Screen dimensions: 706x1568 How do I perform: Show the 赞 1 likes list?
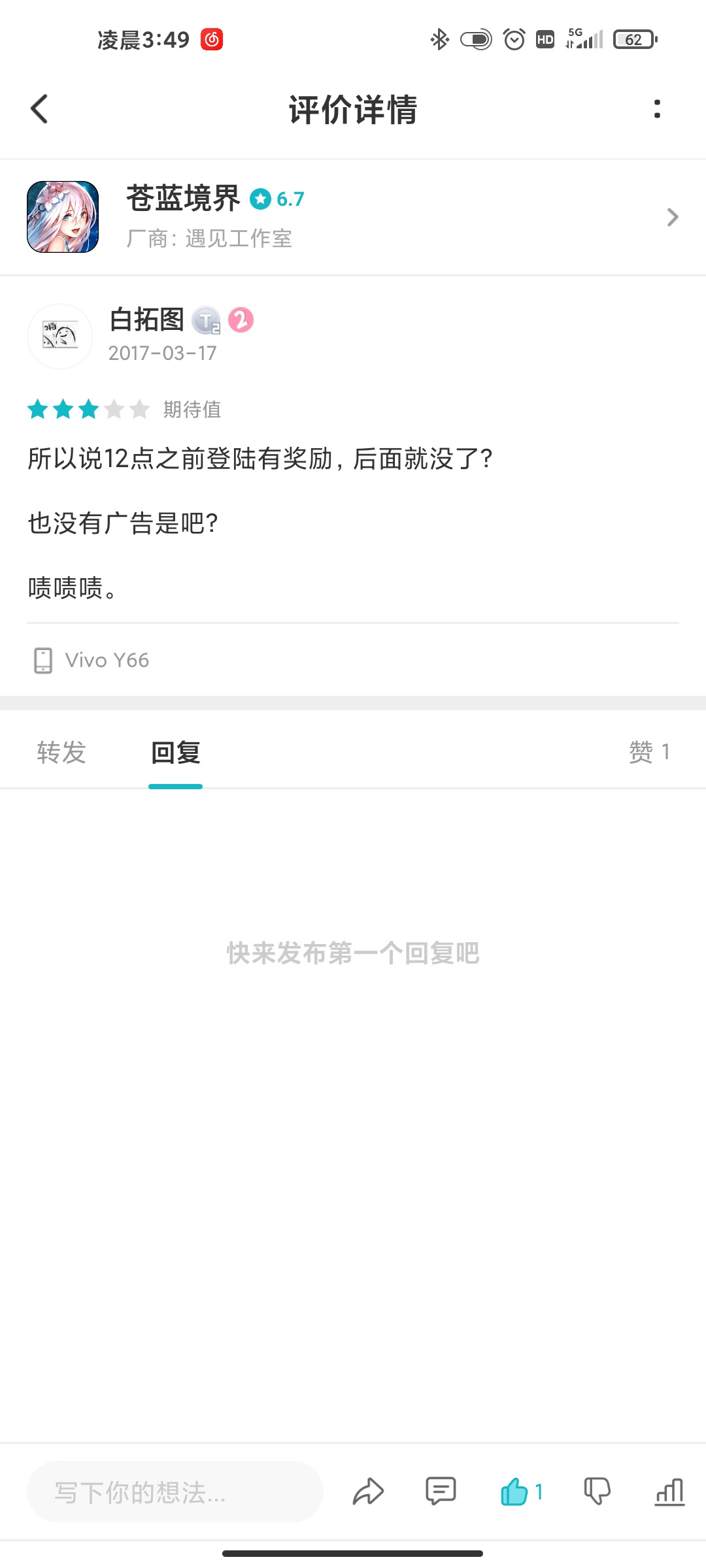[x=649, y=753]
